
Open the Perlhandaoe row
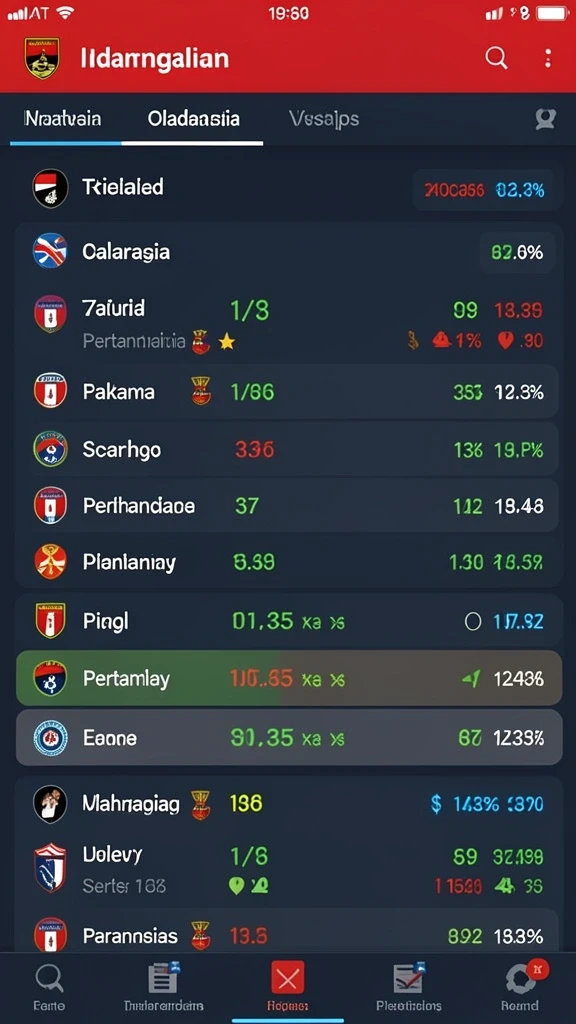288,505
